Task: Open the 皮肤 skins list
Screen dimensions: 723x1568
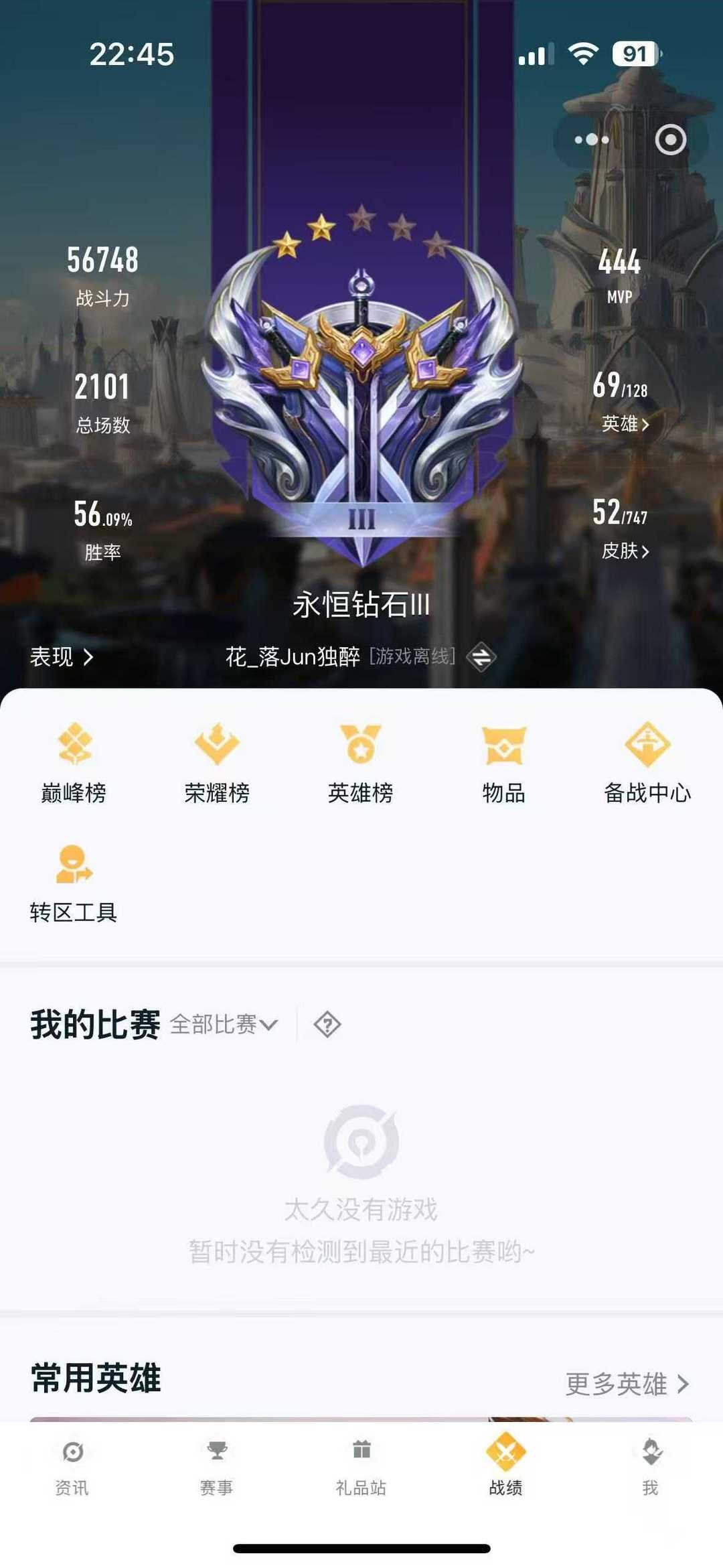Action: pyautogui.click(x=625, y=551)
